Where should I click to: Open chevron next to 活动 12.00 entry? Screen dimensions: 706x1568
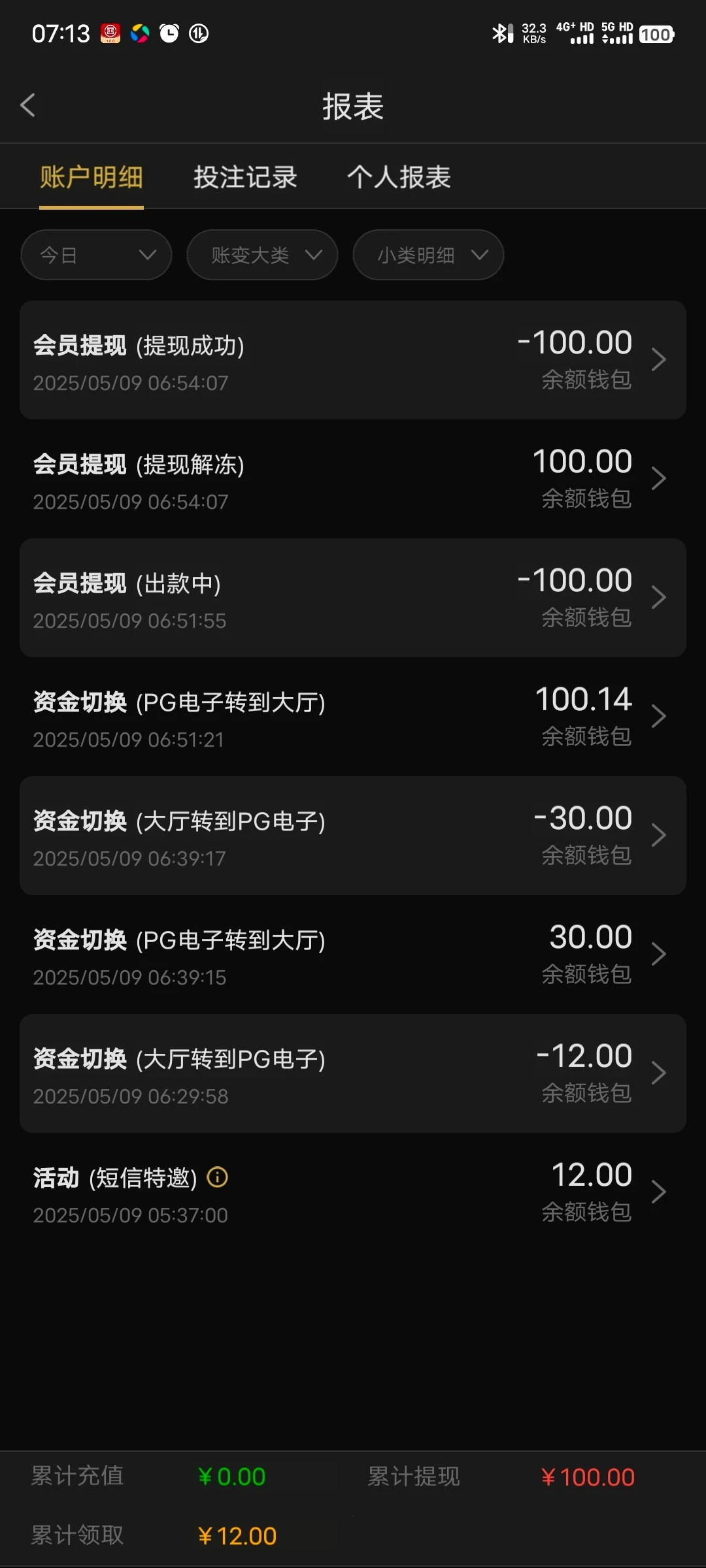(658, 1191)
